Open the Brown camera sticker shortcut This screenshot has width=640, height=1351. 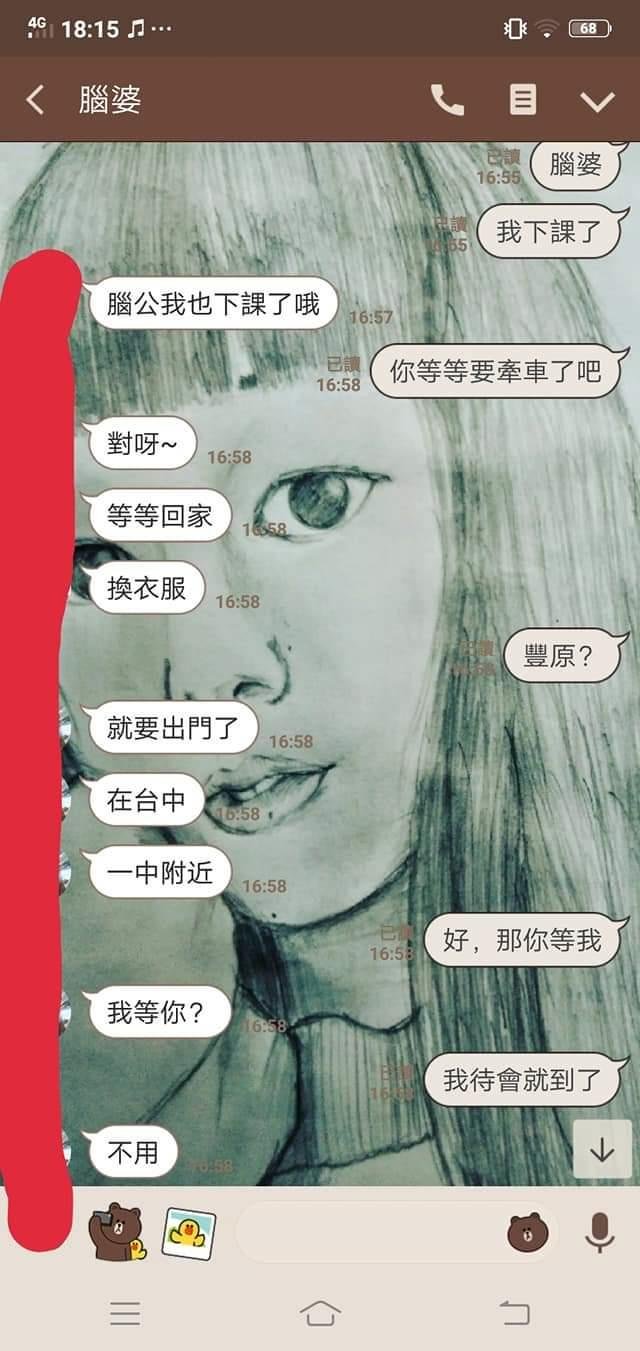117,1232
